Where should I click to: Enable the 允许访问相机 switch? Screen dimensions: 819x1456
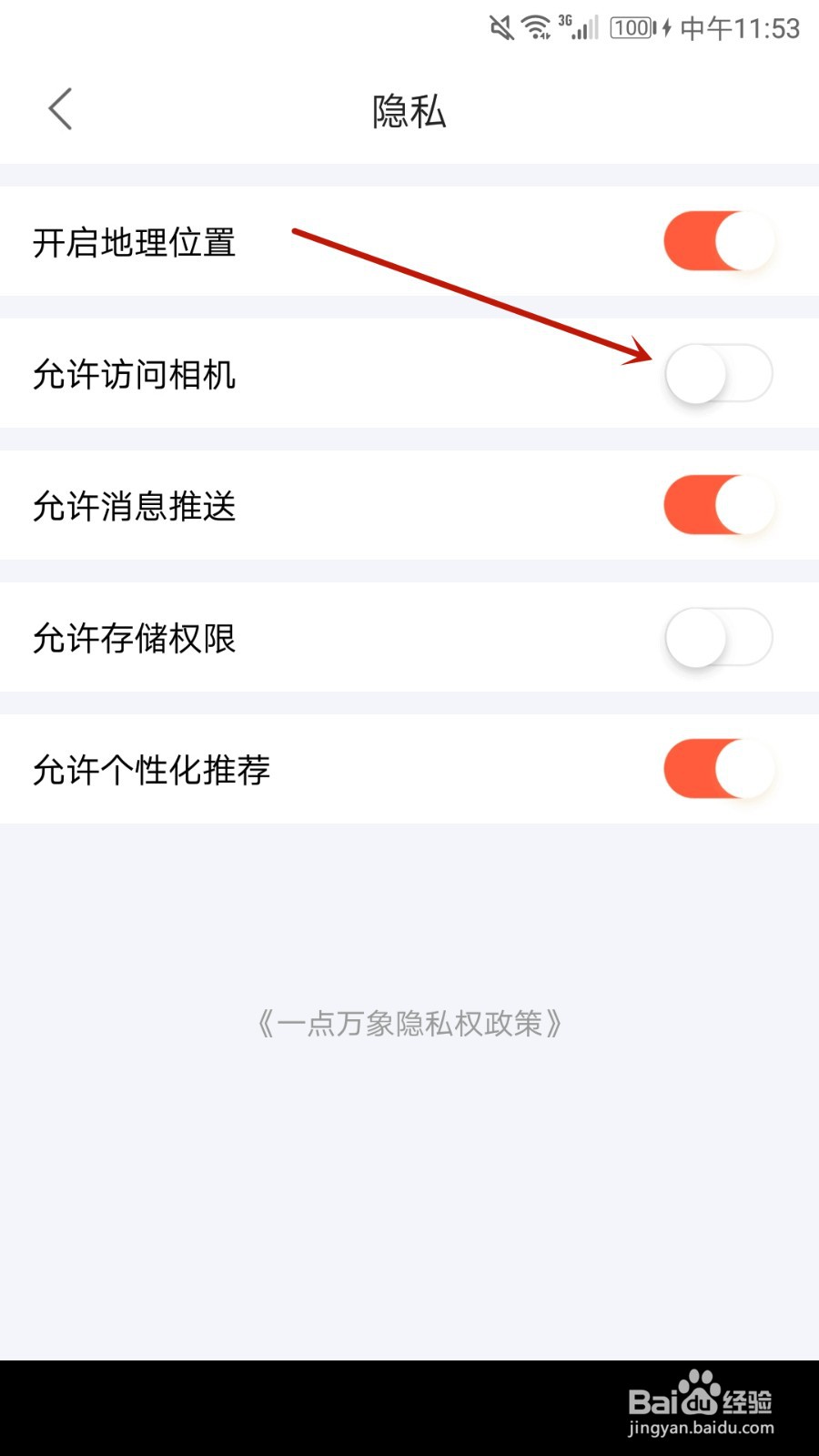pyautogui.click(x=718, y=373)
